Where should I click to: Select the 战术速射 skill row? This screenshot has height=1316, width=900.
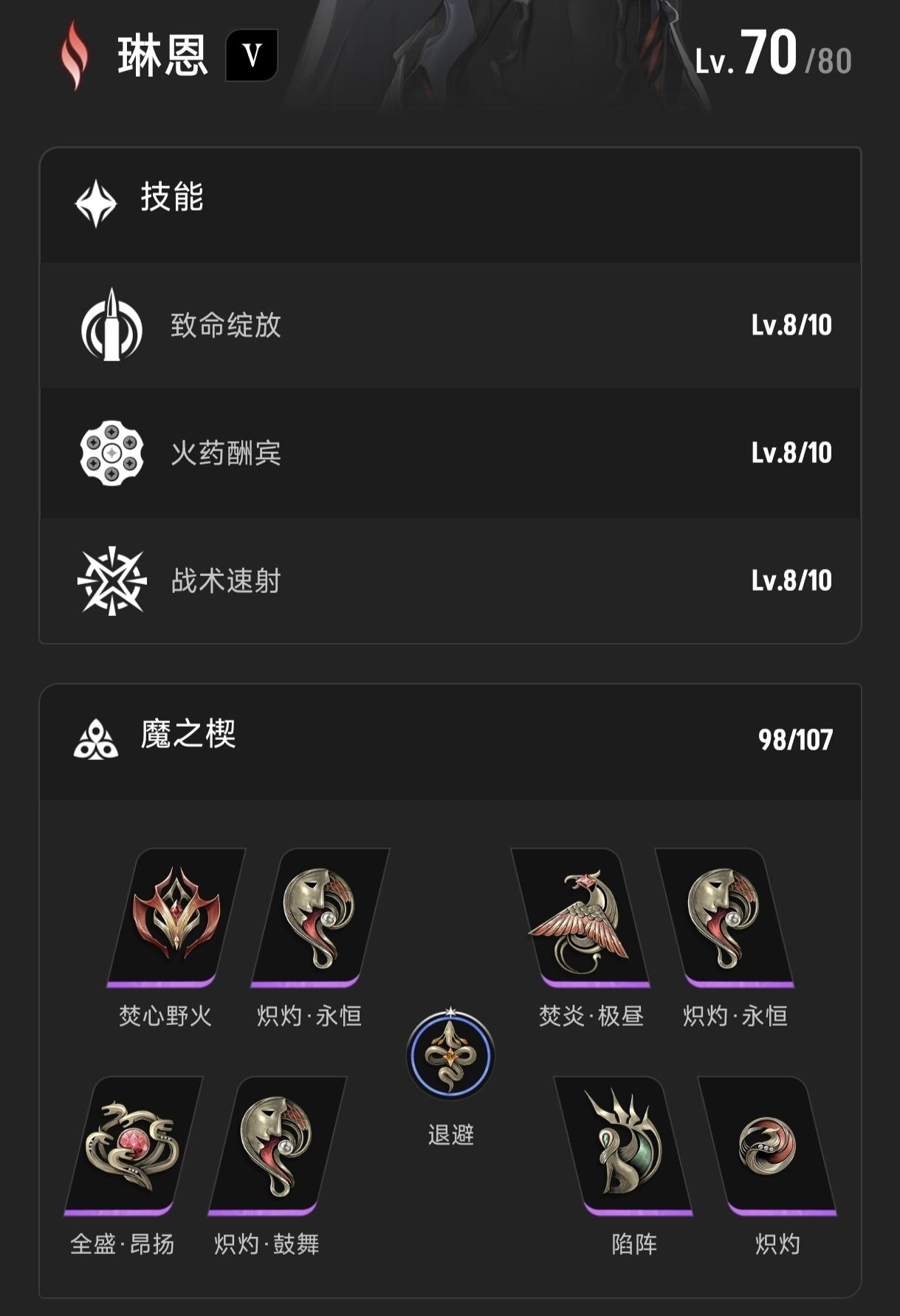click(450, 580)
